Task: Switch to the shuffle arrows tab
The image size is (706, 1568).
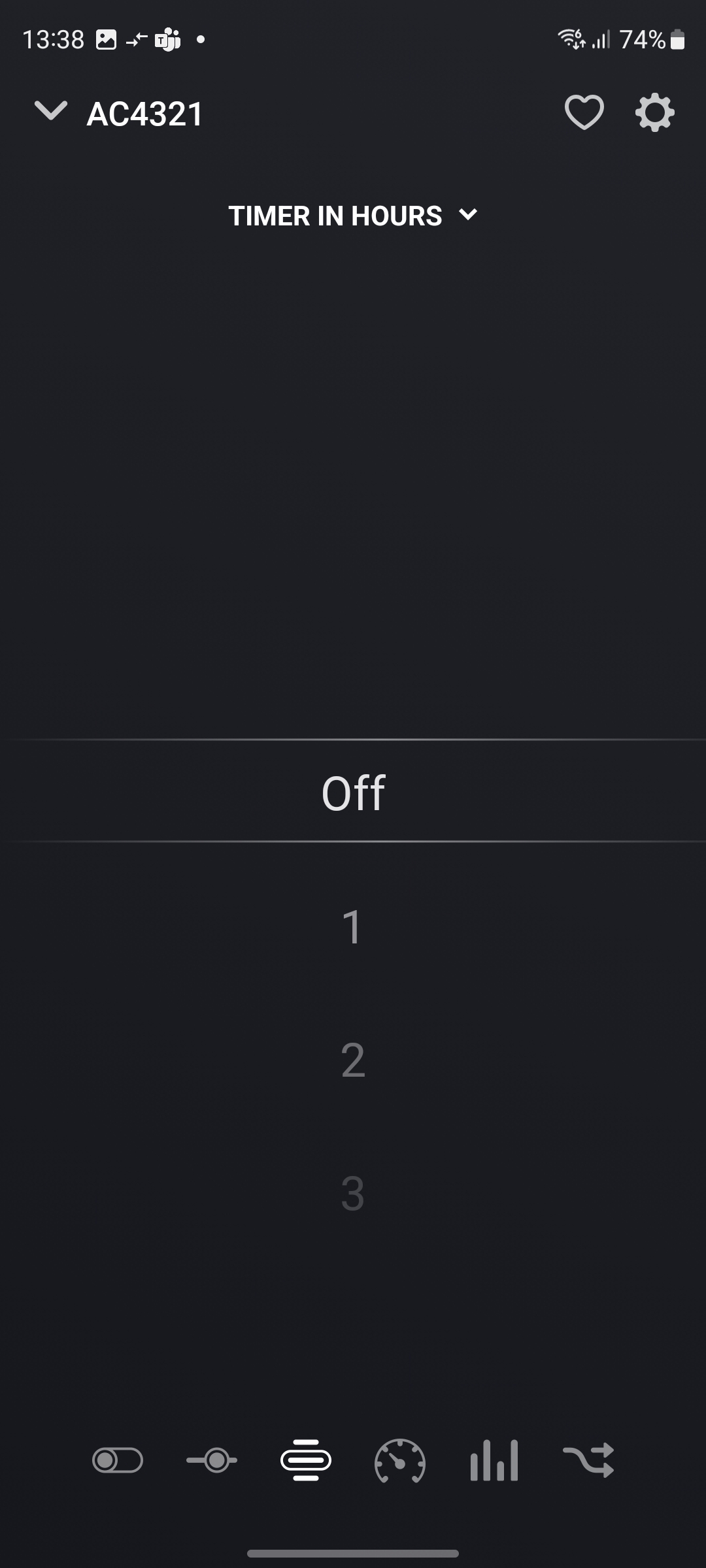Action: tap(588, 1460)
